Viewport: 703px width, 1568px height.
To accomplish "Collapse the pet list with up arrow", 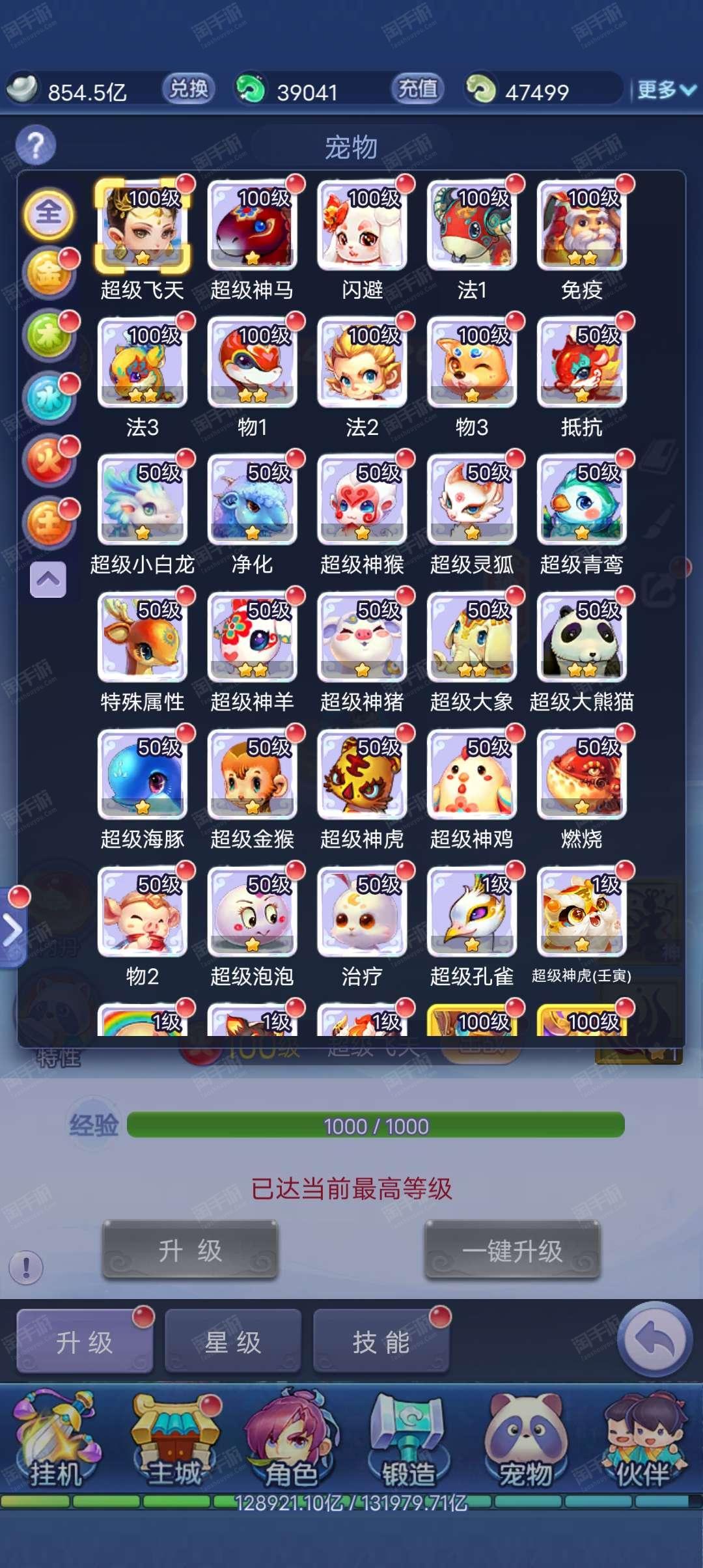I will point(48,580).
